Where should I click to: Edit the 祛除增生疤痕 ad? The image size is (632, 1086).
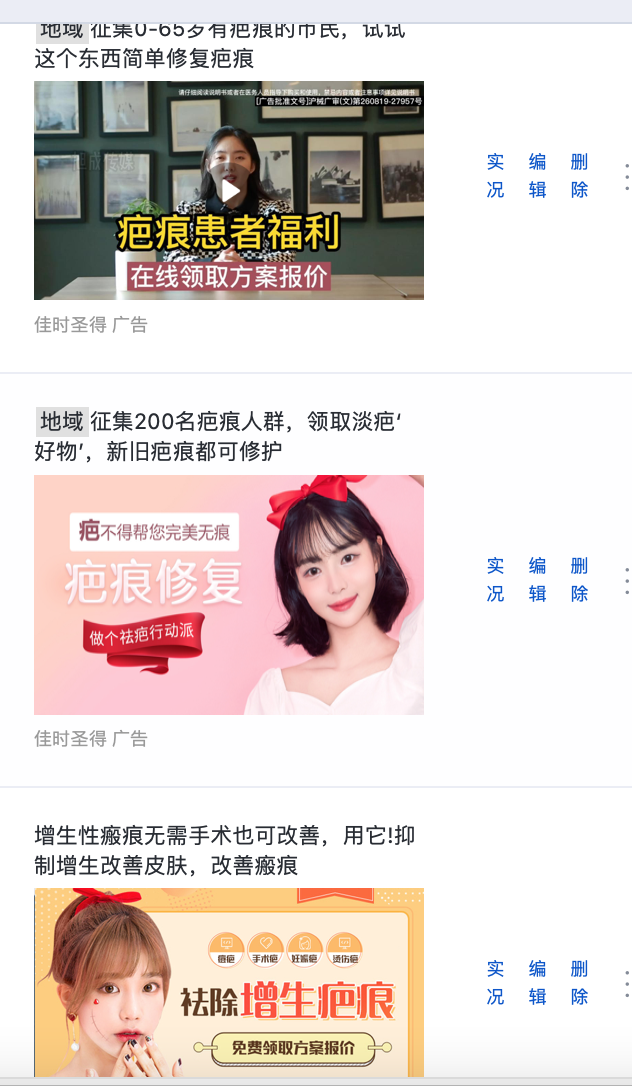click(537, 983)
